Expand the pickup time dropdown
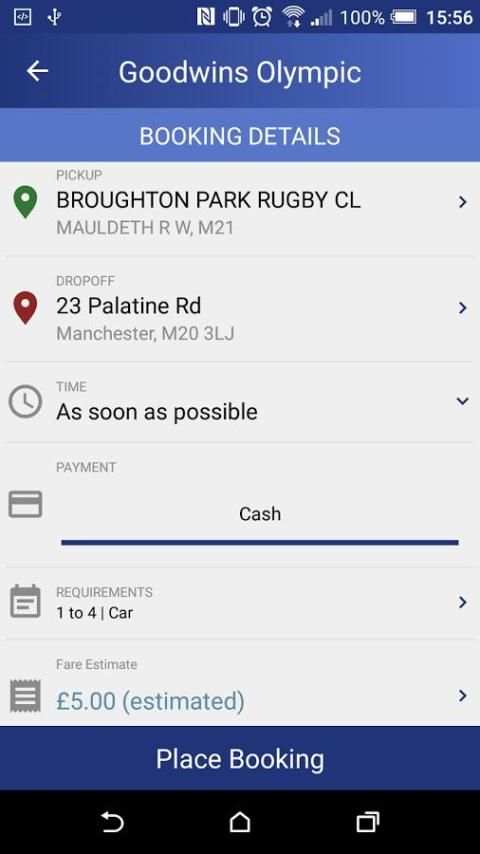 [x=240, y=402]
